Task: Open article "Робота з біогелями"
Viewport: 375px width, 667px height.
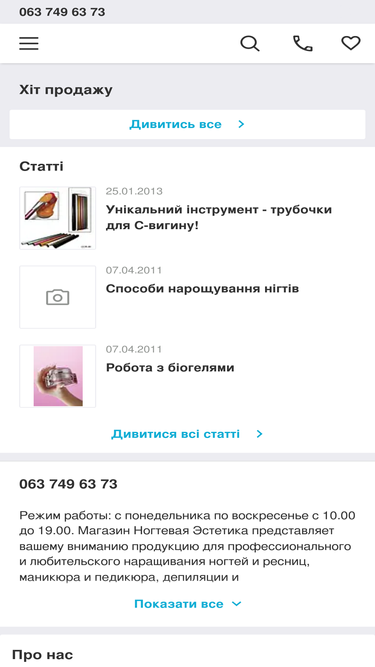Action: click(x=170, y=368)
